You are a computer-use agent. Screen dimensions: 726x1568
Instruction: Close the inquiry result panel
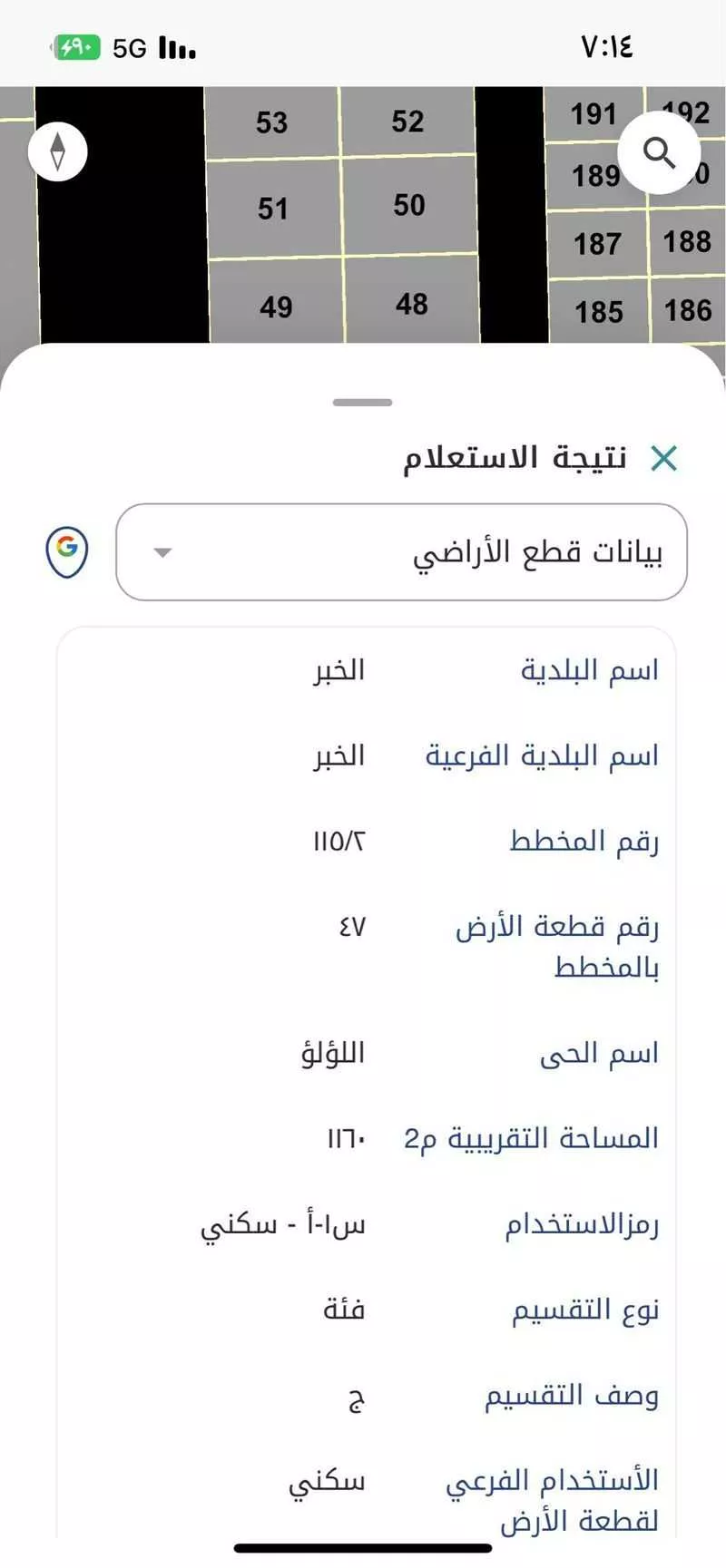(x=664, y=459)
